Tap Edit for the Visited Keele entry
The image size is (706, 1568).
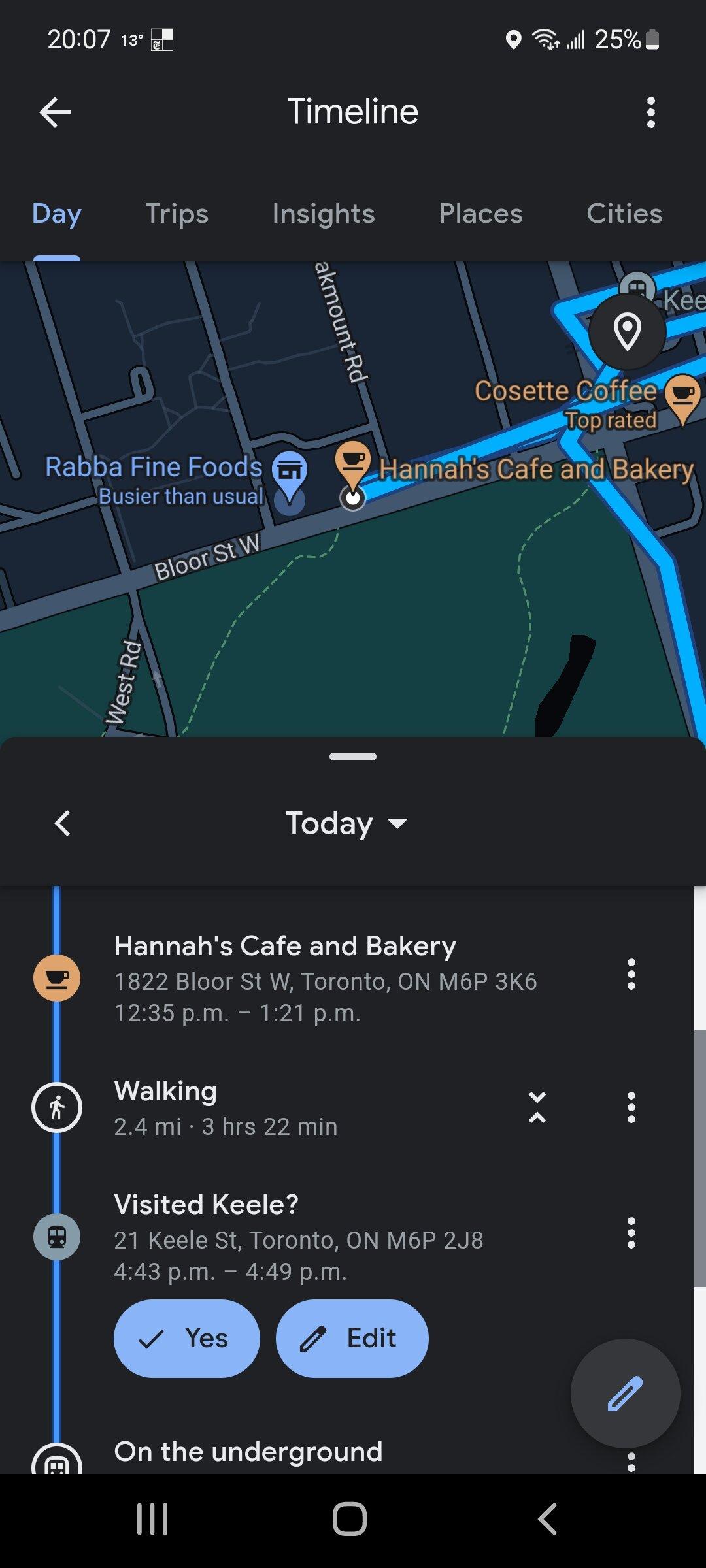(352, 1338)
